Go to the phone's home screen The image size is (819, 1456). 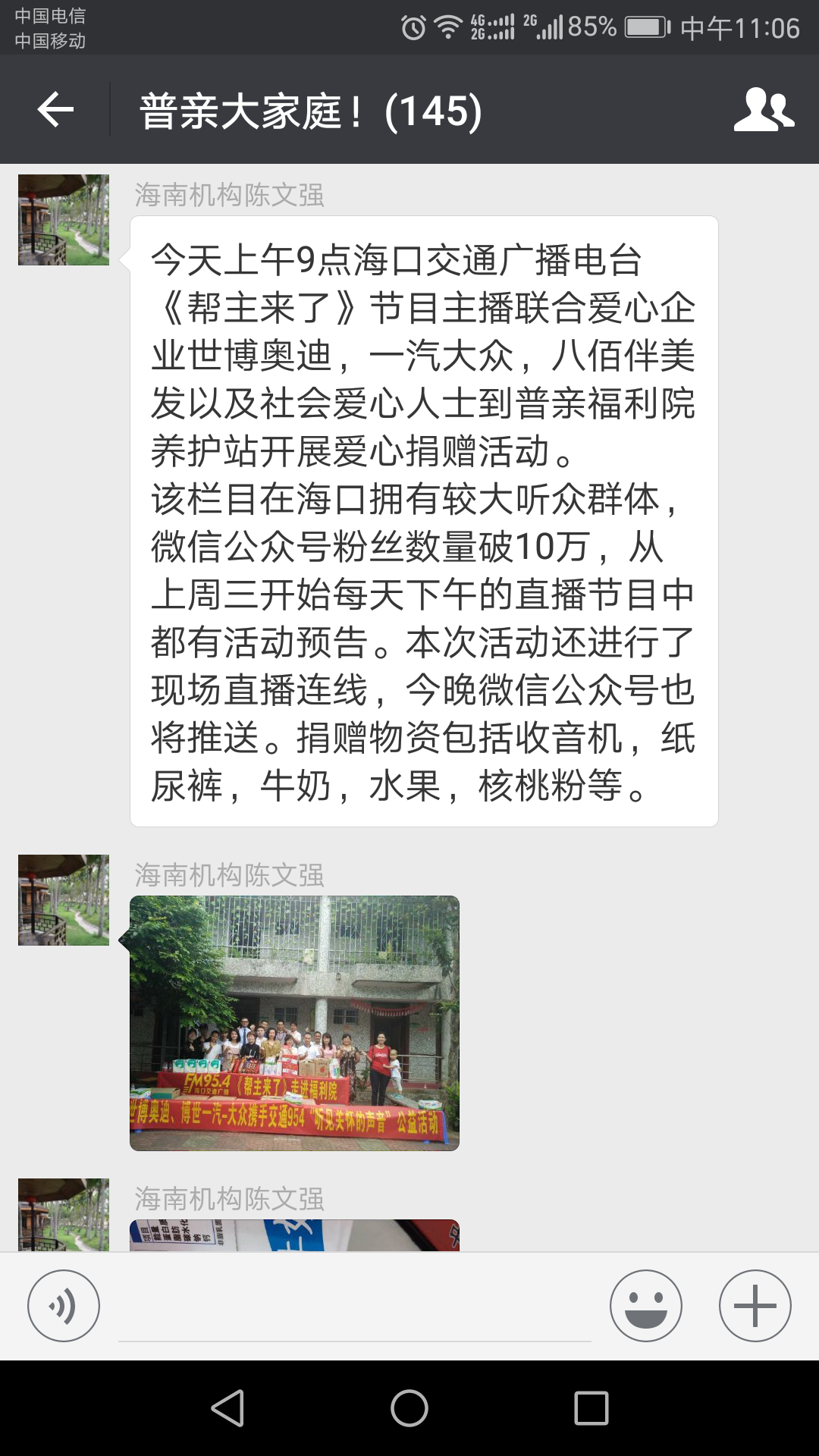(x=409, y=1408)
